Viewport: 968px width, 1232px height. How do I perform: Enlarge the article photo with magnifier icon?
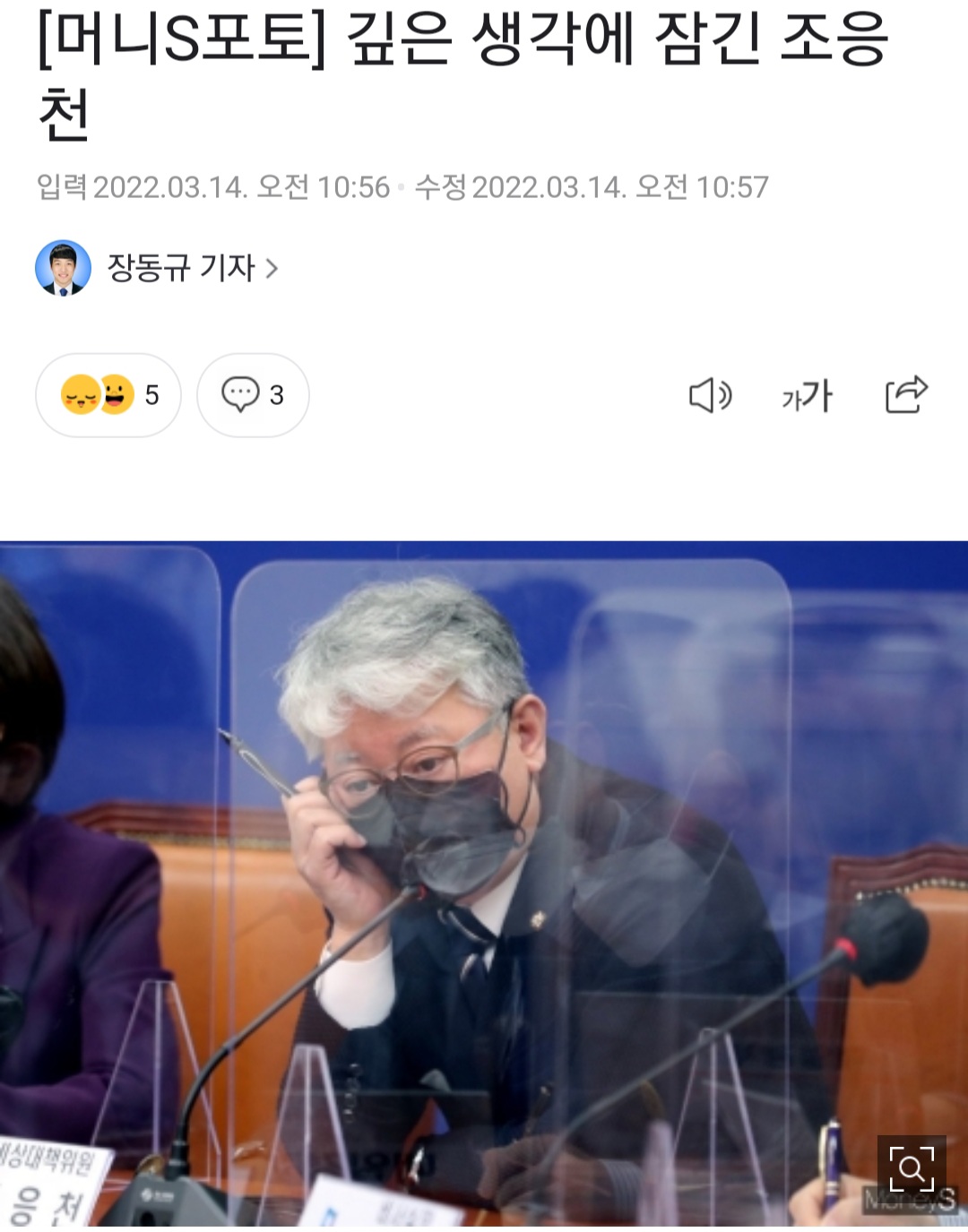(x=911, y=1167)
